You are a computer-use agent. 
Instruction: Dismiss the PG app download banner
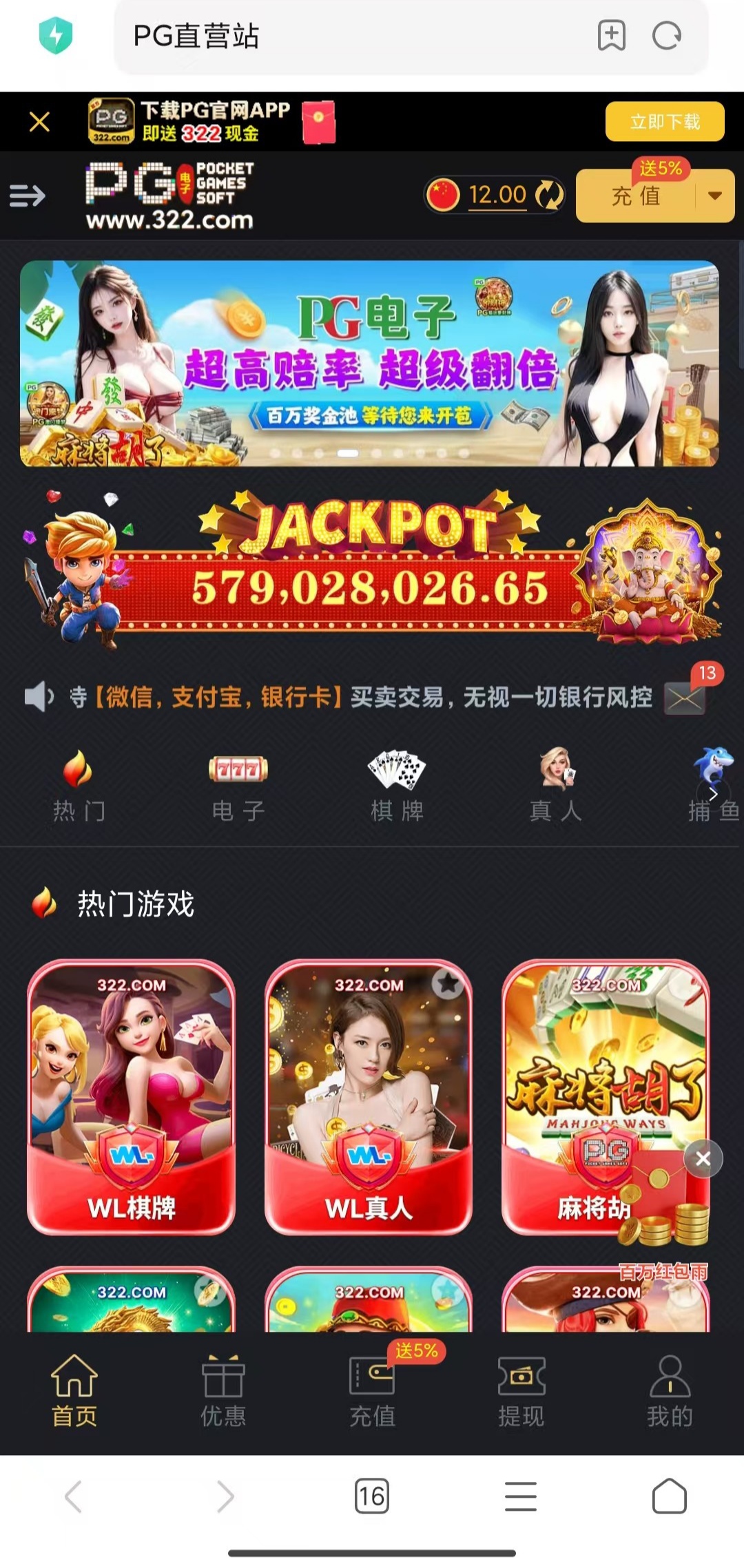tap(39, 122)
